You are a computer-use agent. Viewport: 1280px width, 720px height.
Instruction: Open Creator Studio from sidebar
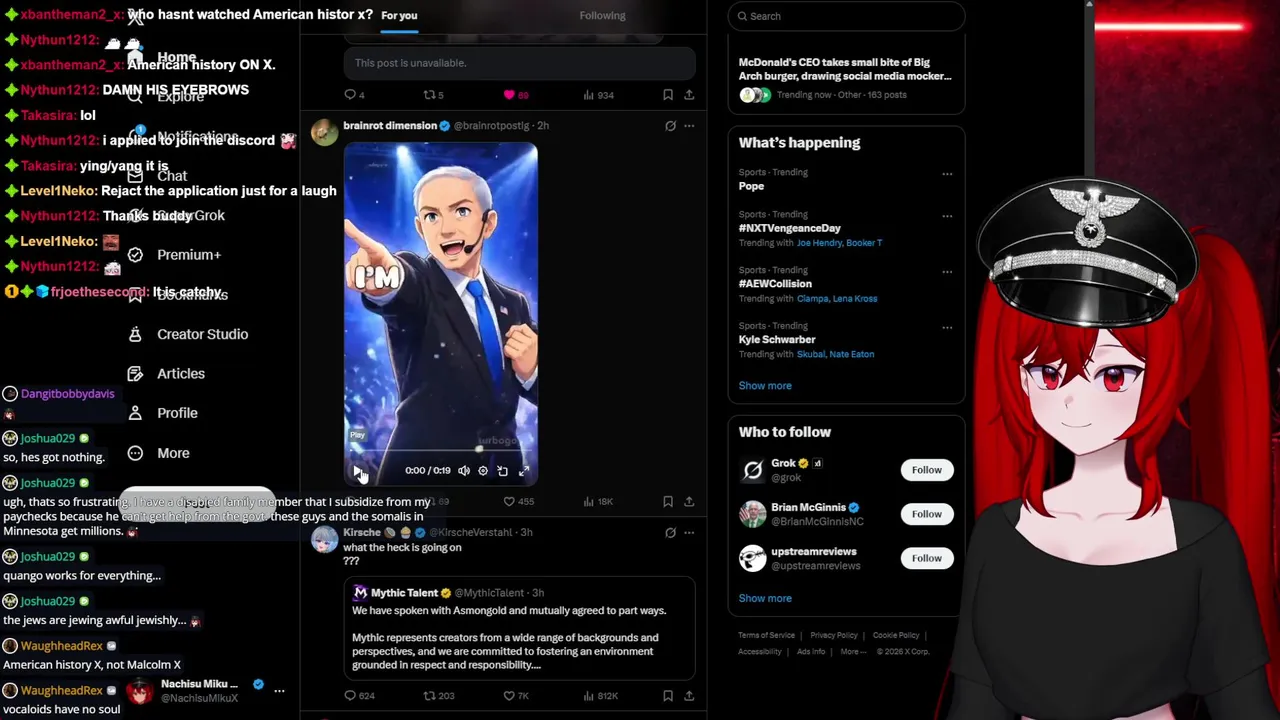[202, 334]
